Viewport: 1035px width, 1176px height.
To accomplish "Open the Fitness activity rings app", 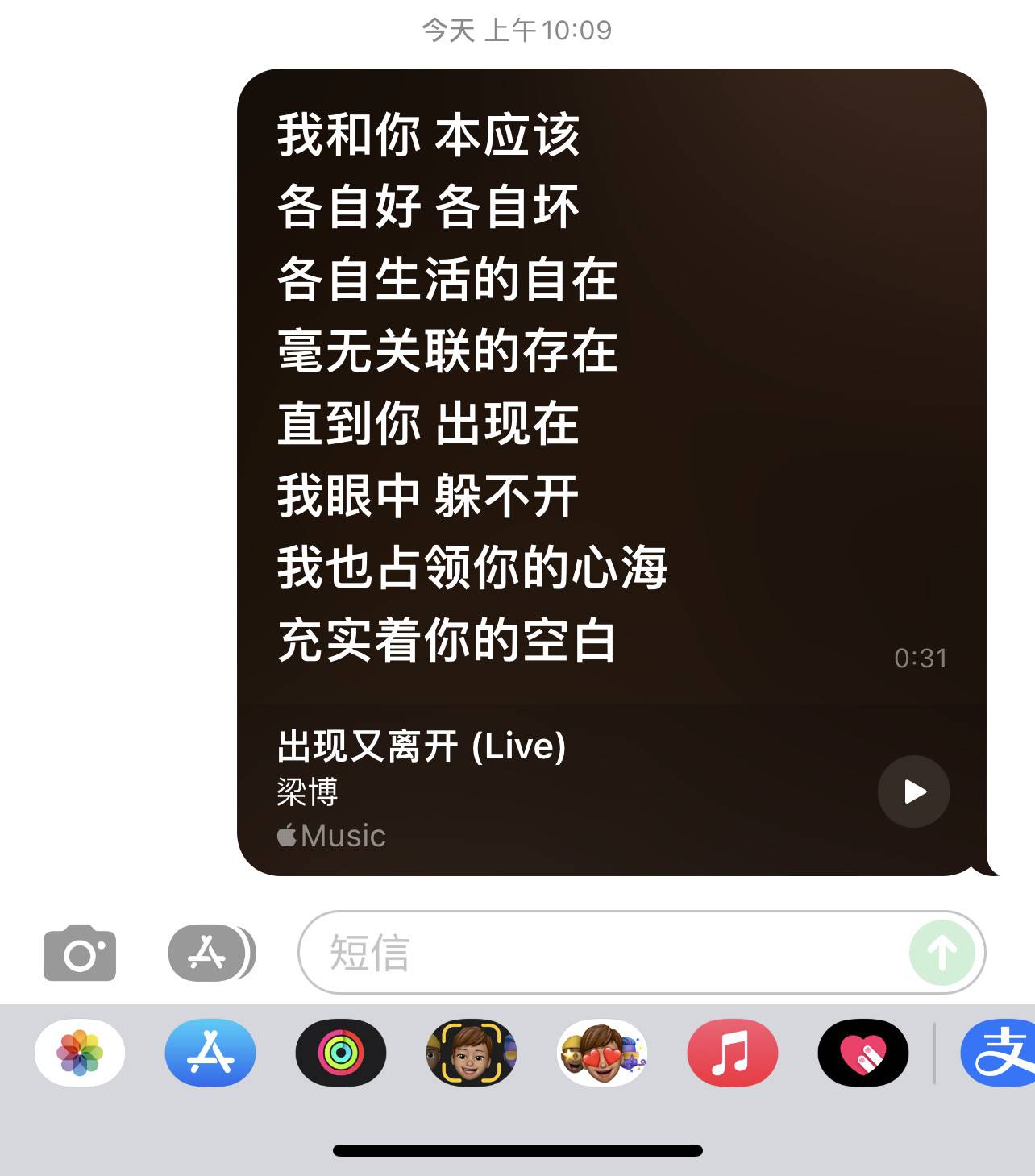I will coord(341,1053).
